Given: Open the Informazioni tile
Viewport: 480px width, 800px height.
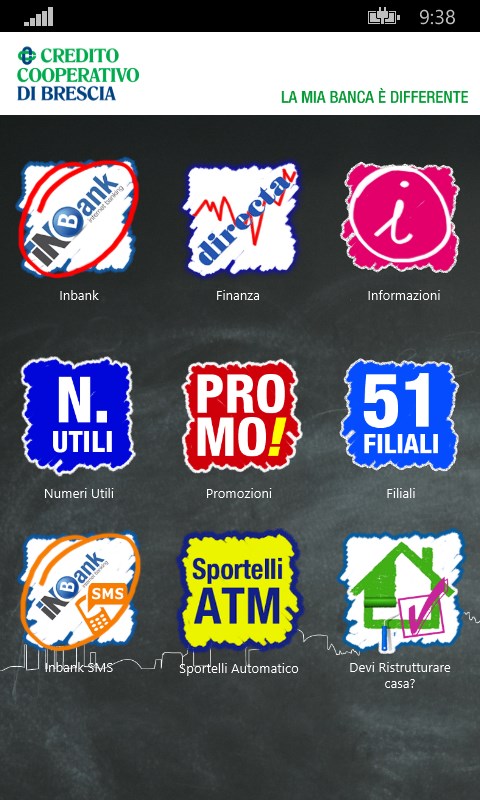Looking at the screenshot, I should [x=401, y=218].
